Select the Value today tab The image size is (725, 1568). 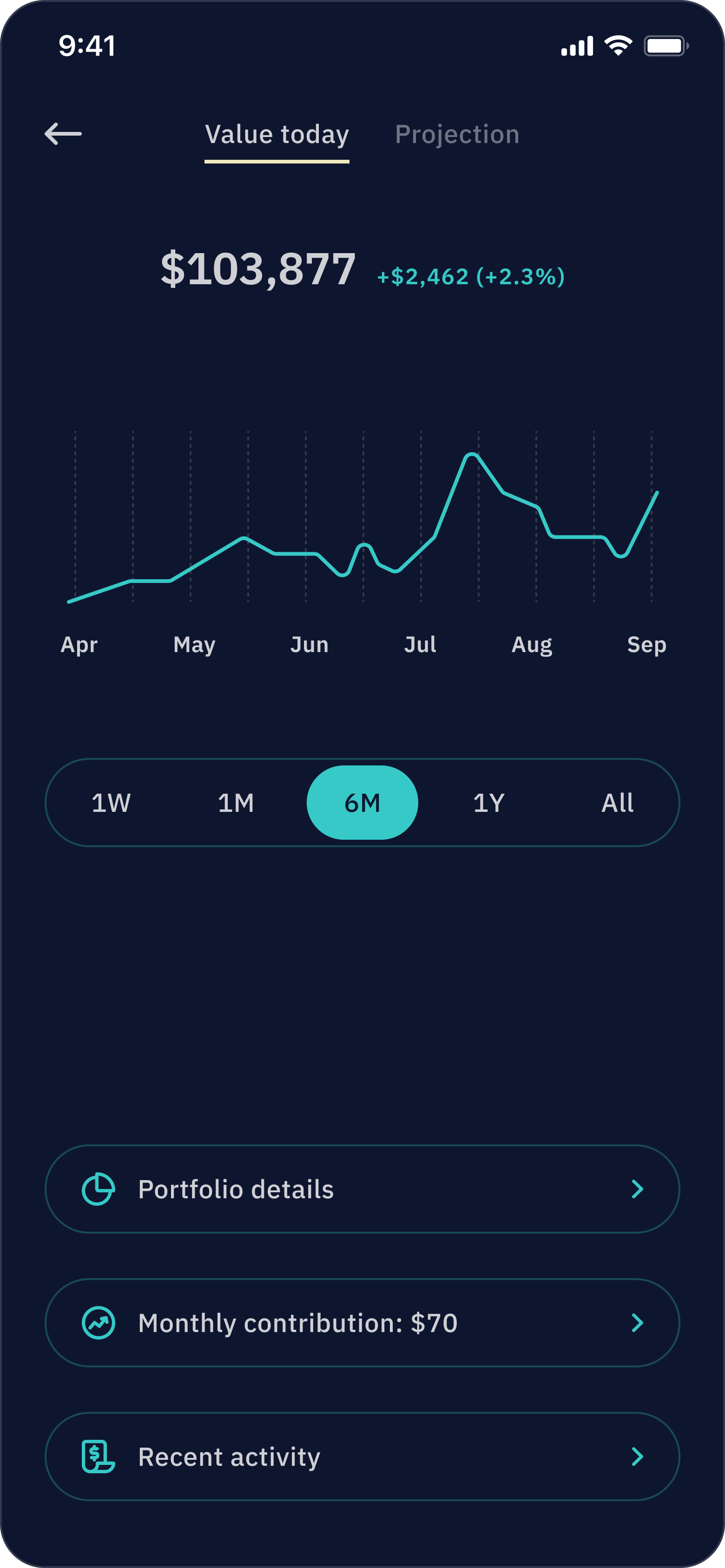tap(277, 135)
